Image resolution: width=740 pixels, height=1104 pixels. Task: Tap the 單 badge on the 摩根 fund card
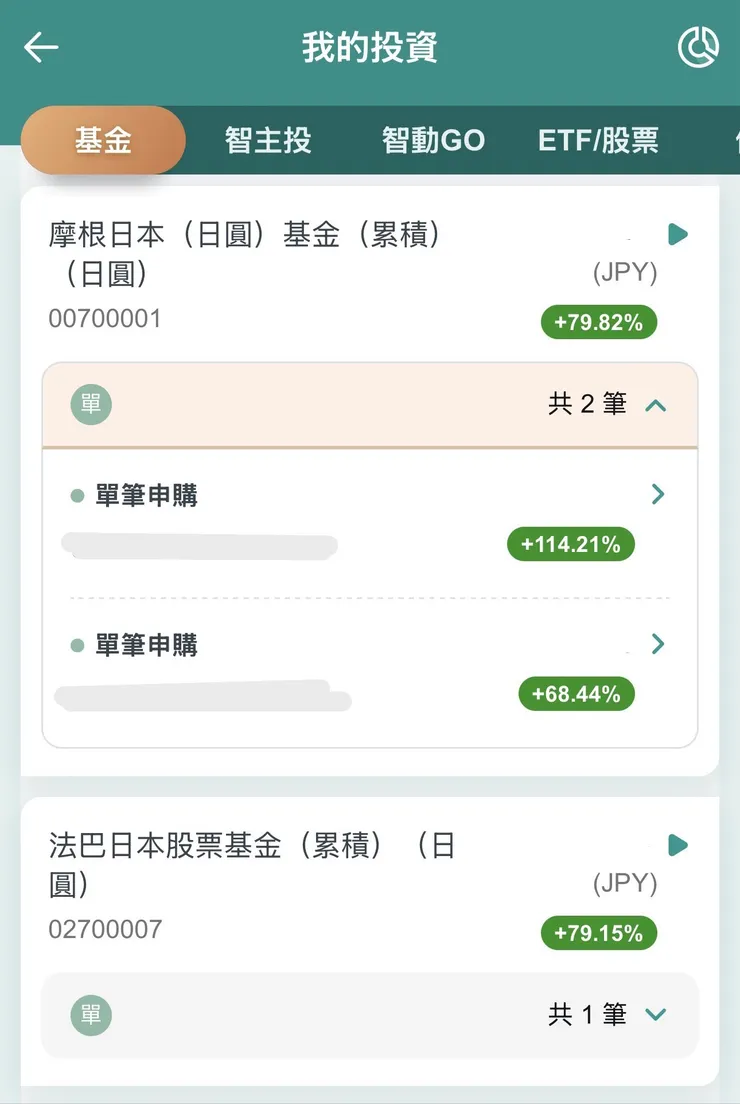[90, 405]
